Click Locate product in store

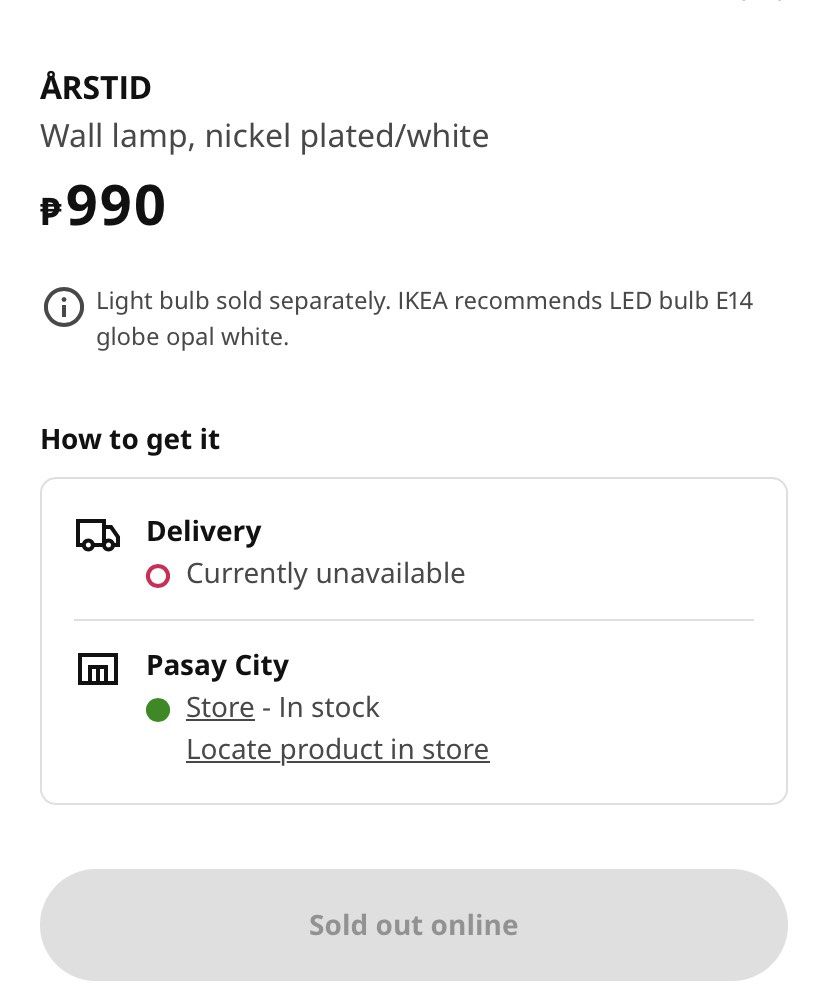point(337,750)
